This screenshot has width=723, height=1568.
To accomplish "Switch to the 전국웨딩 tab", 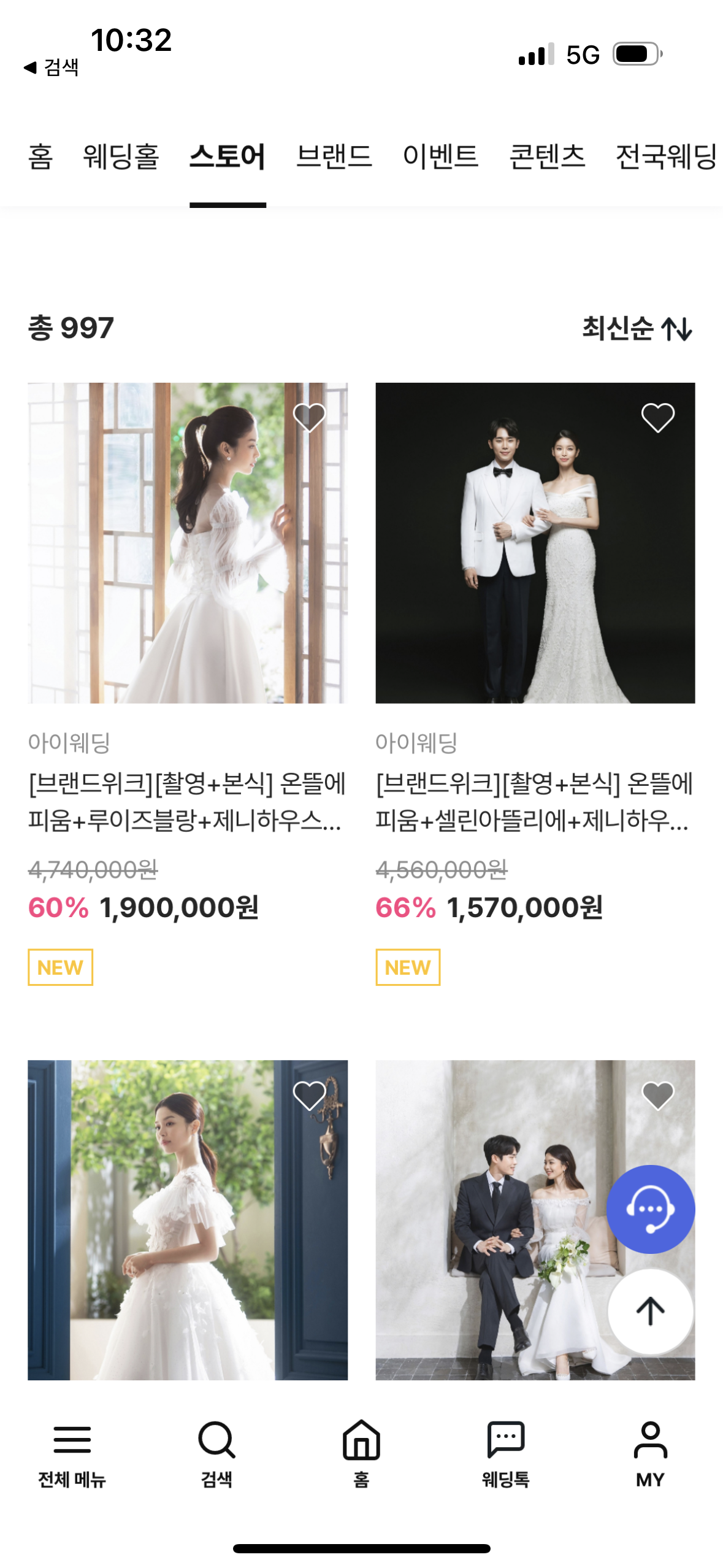I will pyautogui.click(x=666, y=156).
